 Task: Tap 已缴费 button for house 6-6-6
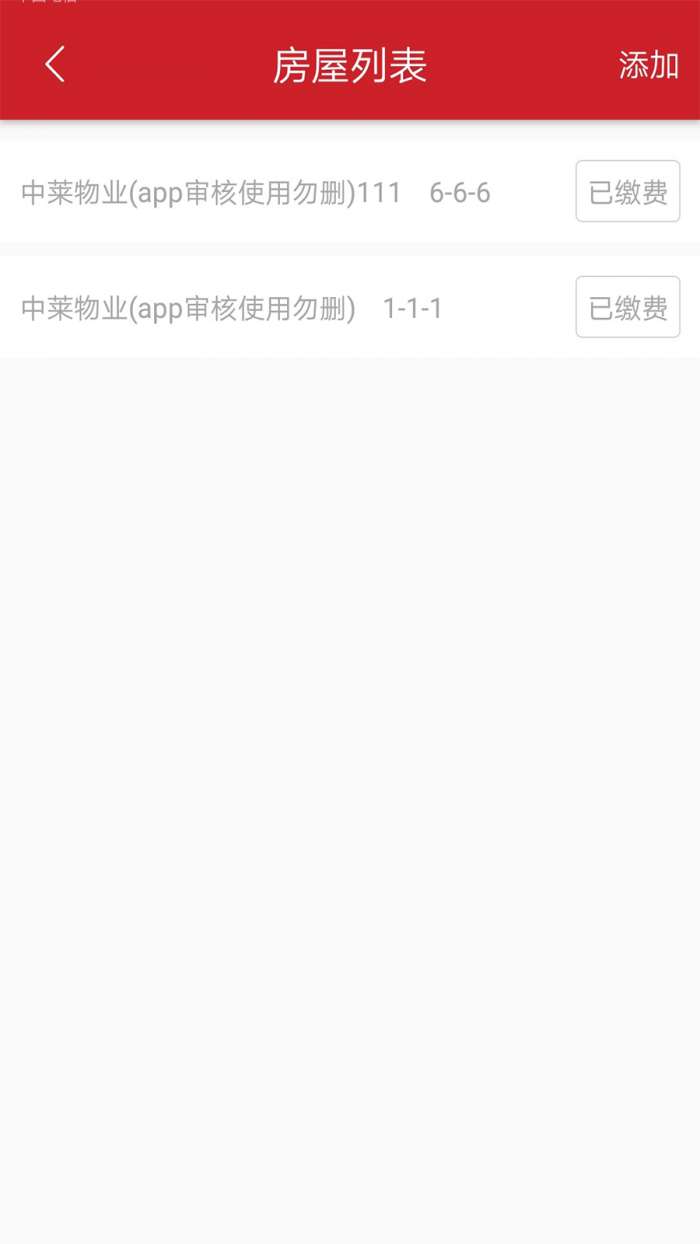pos(628,191)
